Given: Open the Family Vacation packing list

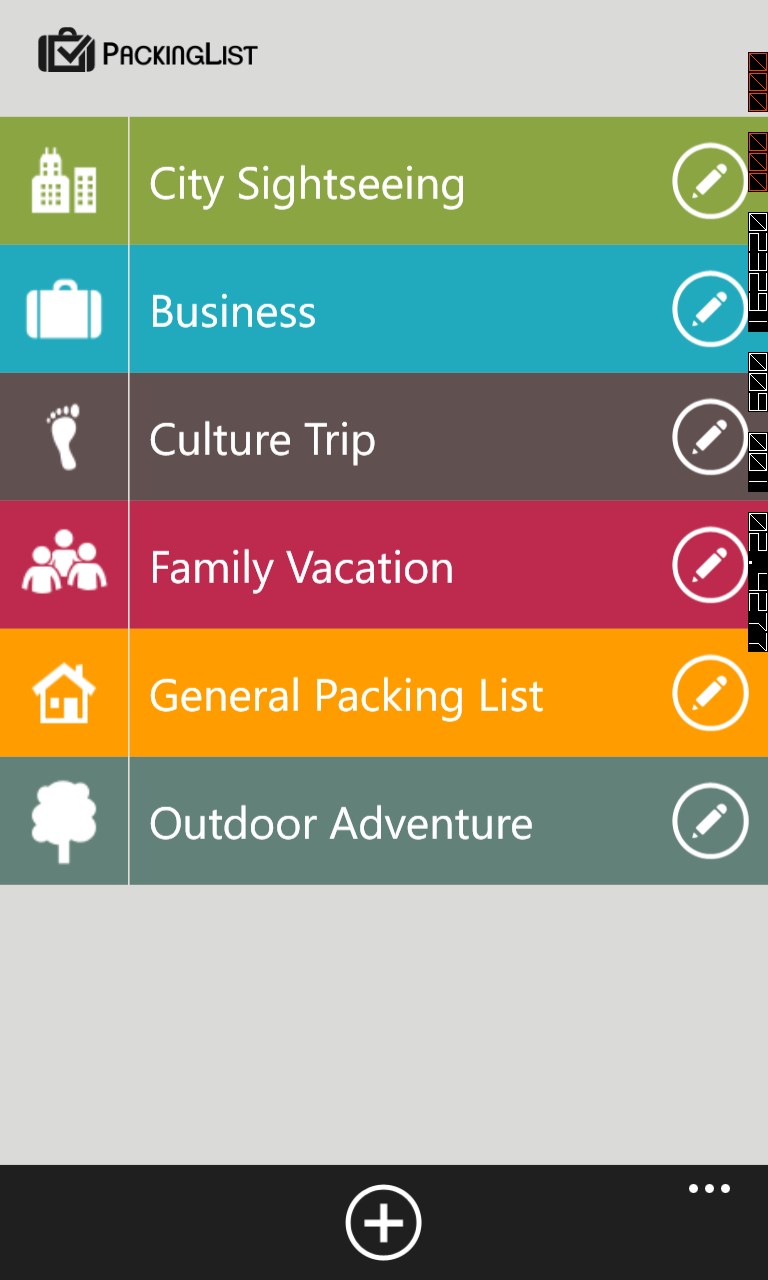Looking at the screenshot, I should pyautogui.click(x=301, y=568).
